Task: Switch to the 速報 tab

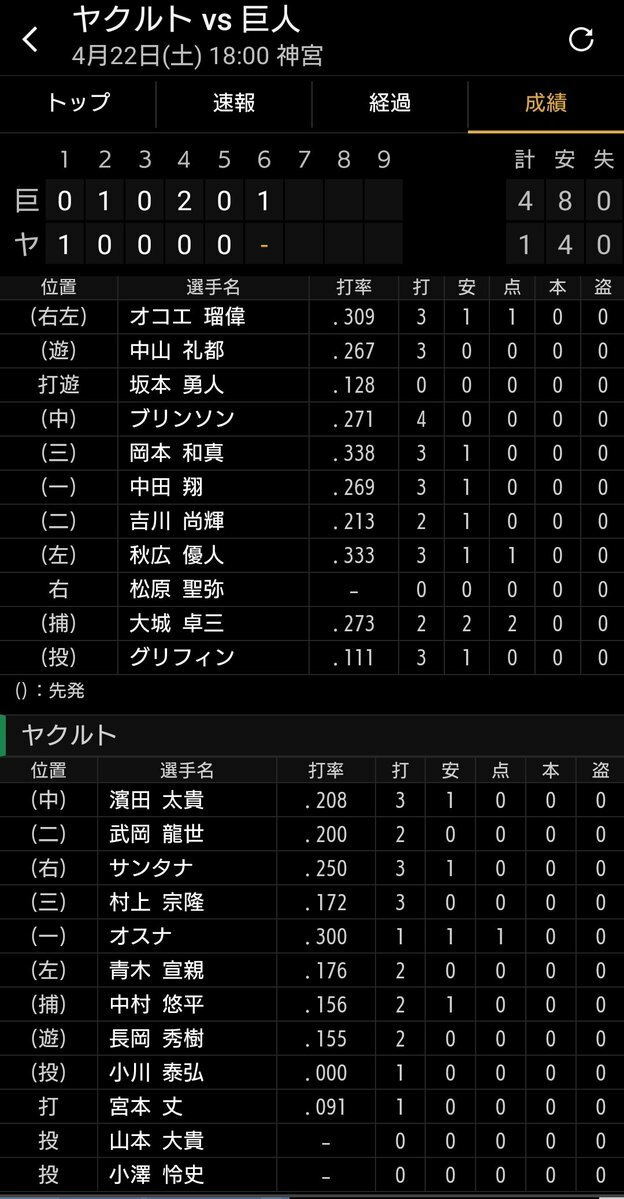Action: tap(234, 103)
